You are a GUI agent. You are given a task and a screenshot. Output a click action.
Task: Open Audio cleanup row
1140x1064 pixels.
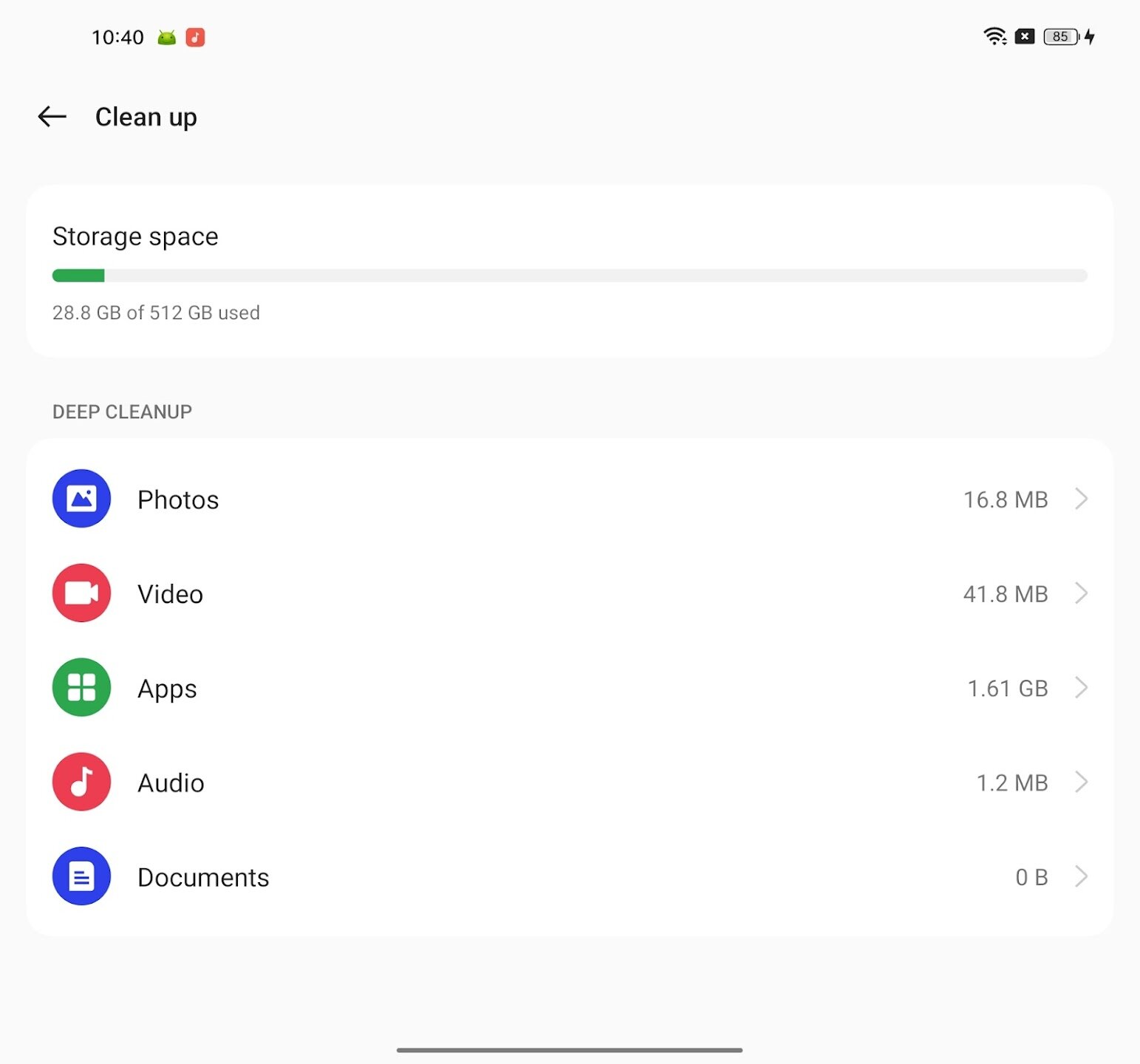click(x=569, y=782)
